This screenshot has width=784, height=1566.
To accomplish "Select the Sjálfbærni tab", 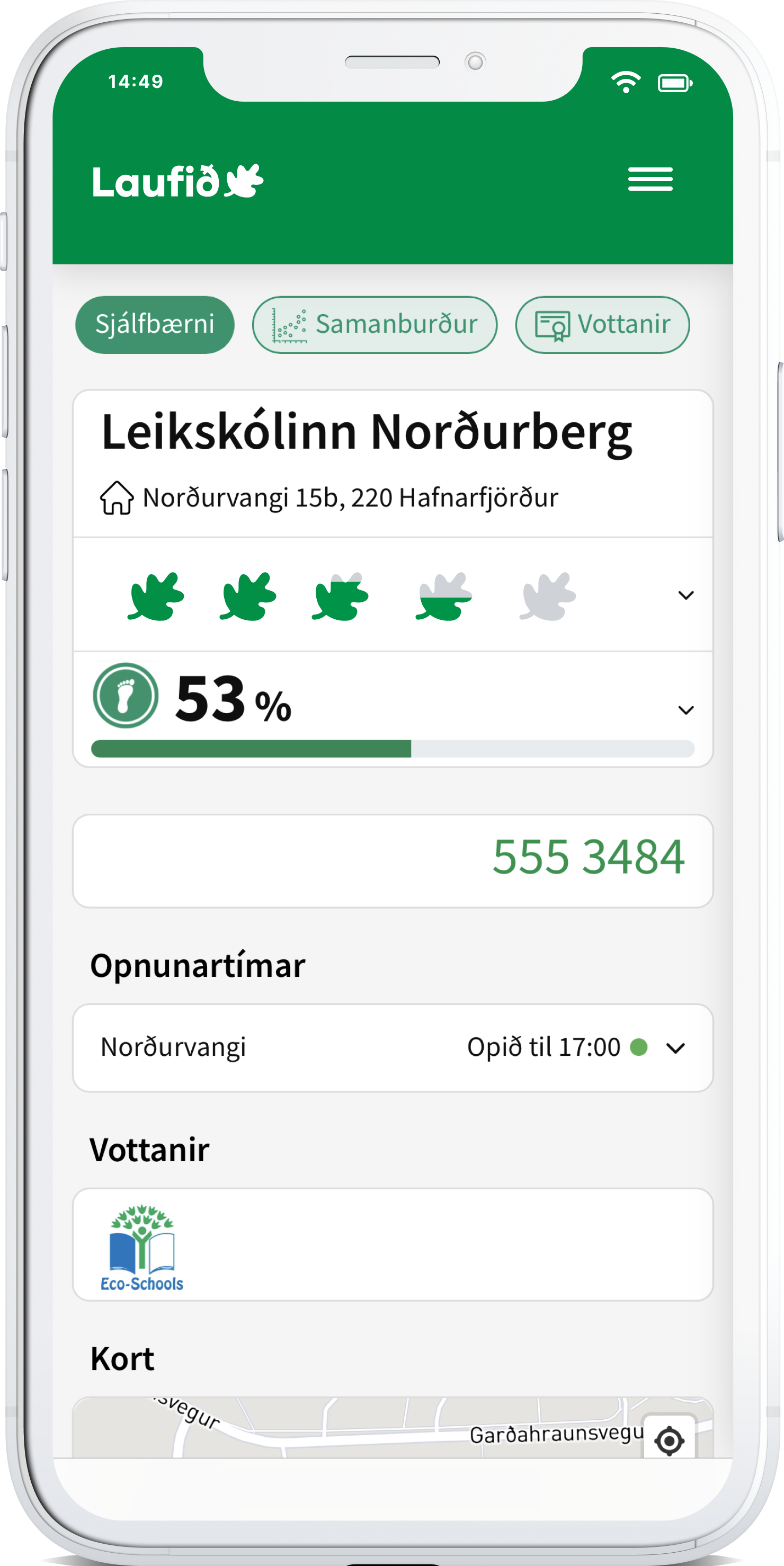I will (154, 325).
